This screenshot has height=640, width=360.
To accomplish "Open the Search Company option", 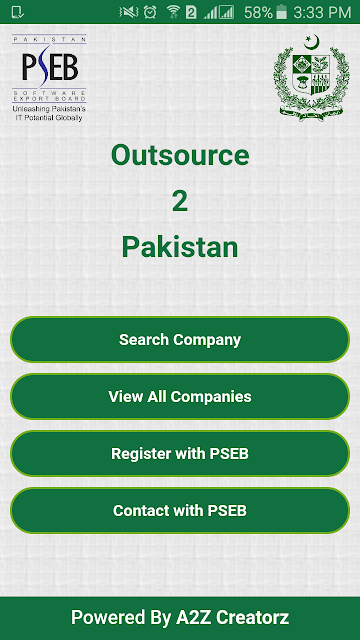I will [x=180, y=340].
